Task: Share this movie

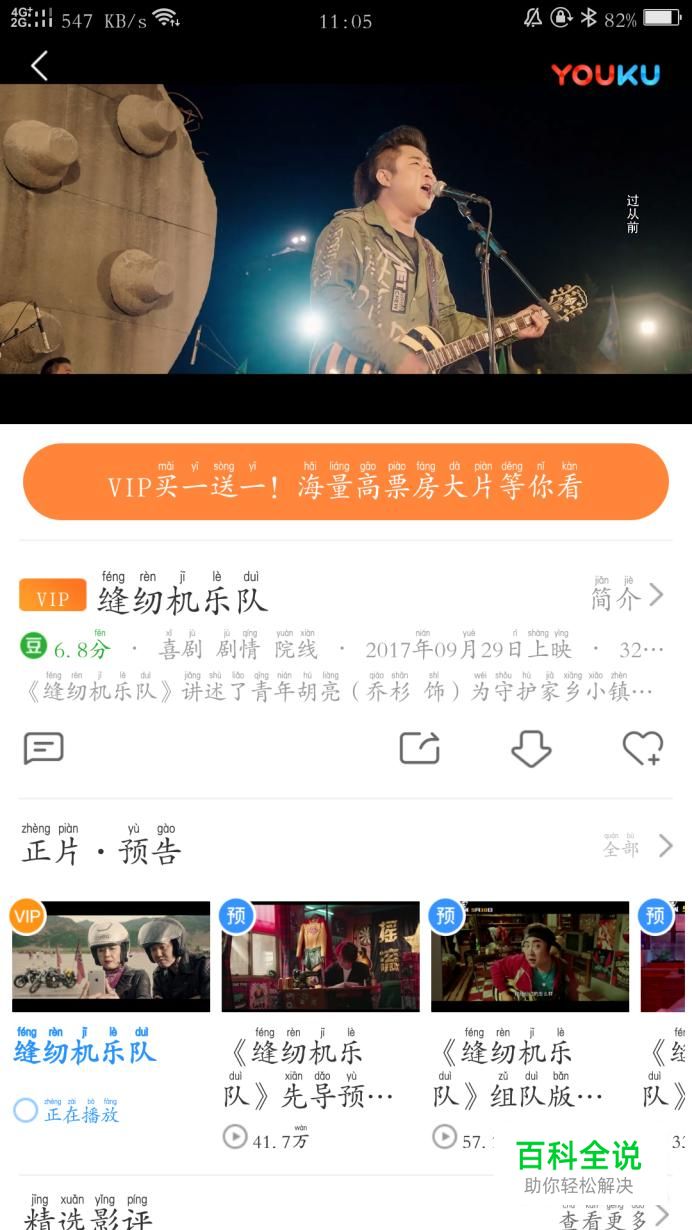Action: pyautogui.click(x=420, y=748)
